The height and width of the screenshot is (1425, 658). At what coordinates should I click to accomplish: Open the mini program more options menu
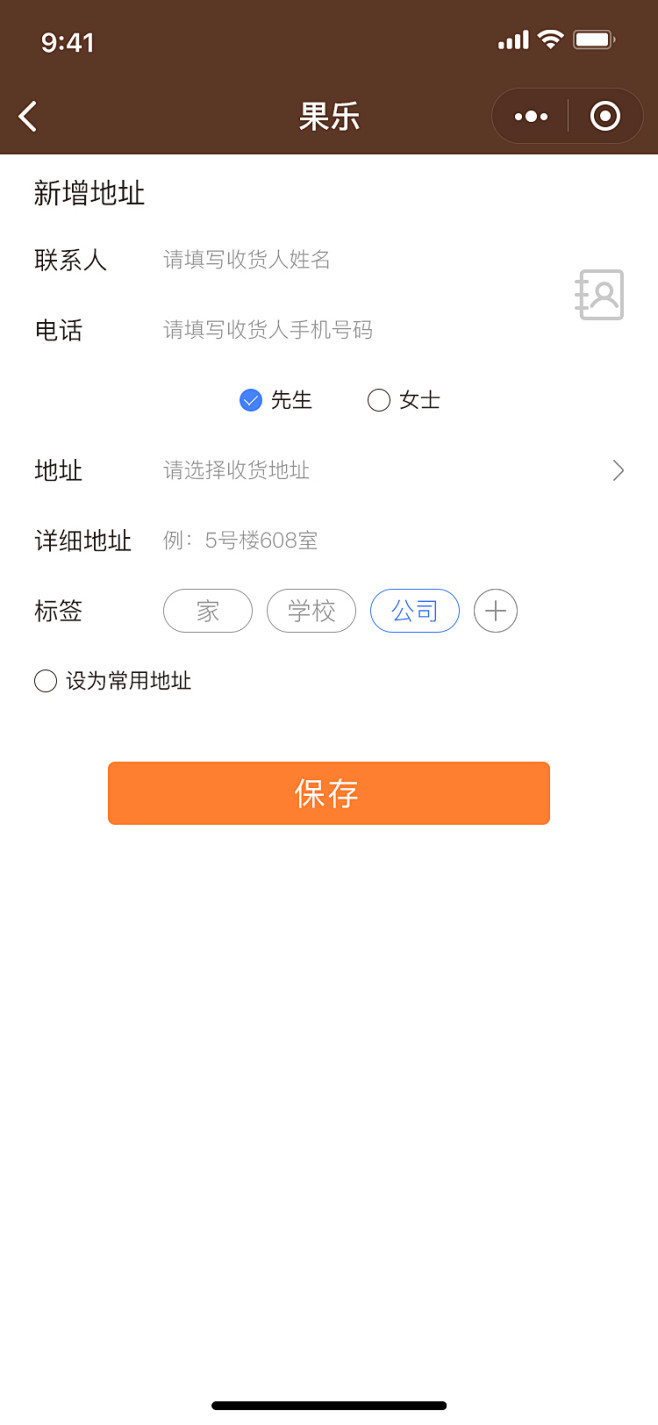(x=531, y=117)
